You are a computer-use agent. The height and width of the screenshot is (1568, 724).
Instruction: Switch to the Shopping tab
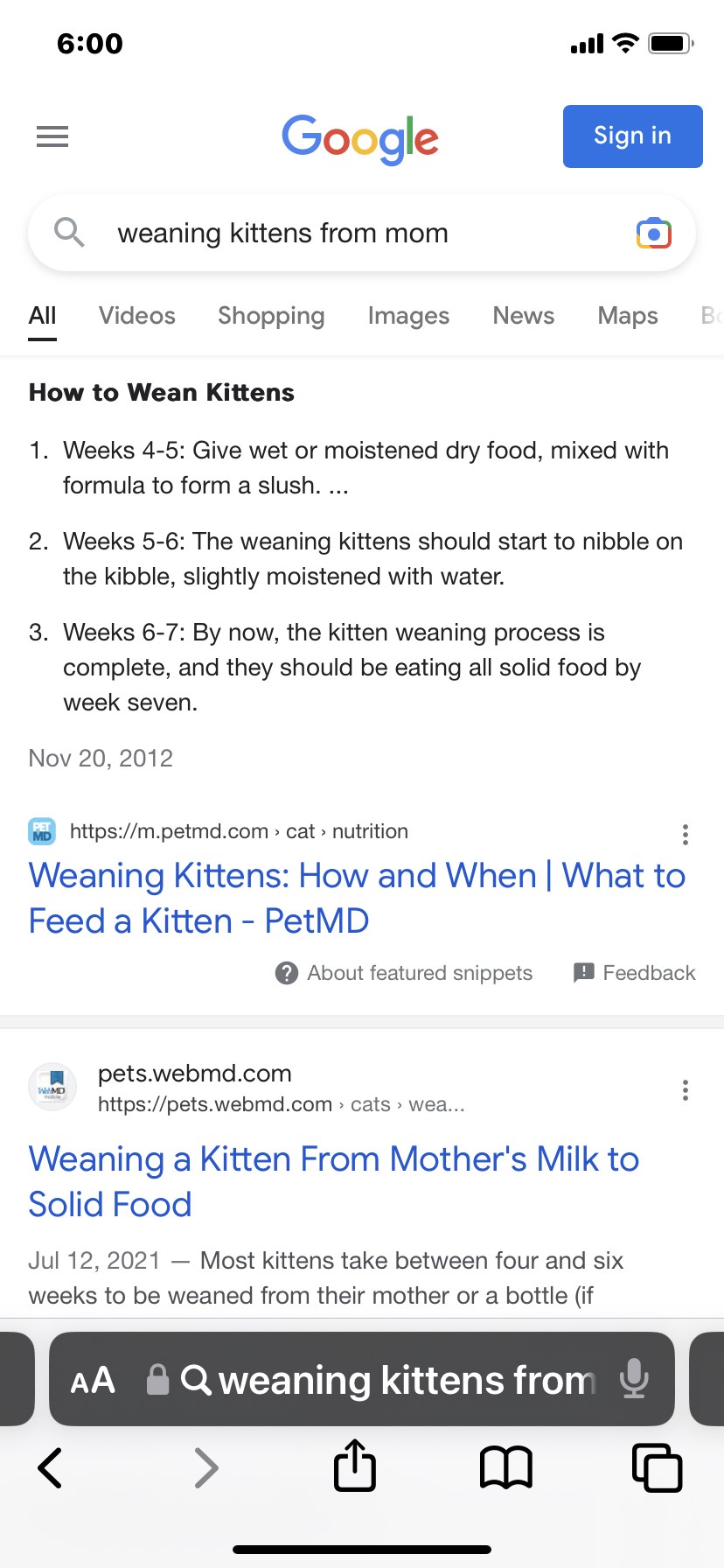coord(271,316)
